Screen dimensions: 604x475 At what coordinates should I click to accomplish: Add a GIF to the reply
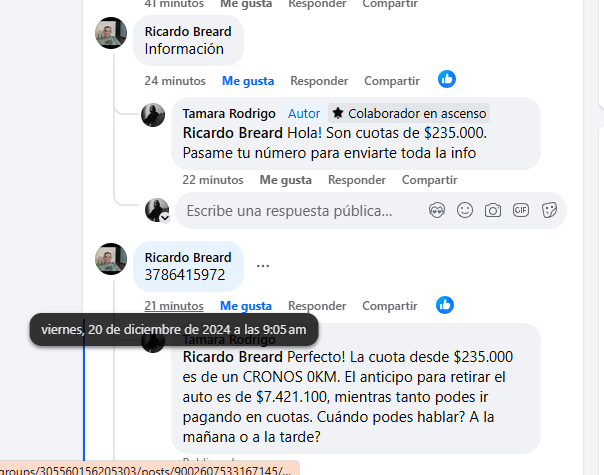pos(521,211)
